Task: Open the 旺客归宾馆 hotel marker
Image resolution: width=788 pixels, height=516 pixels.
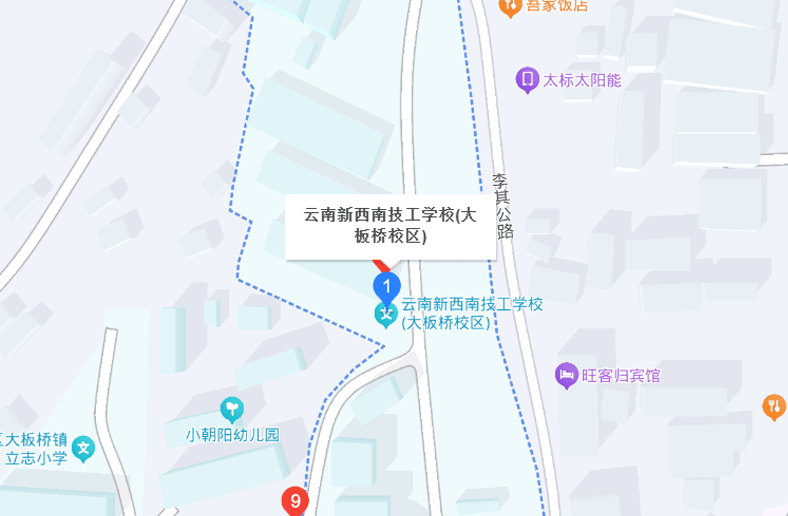Action: click(x=567, y=376)
